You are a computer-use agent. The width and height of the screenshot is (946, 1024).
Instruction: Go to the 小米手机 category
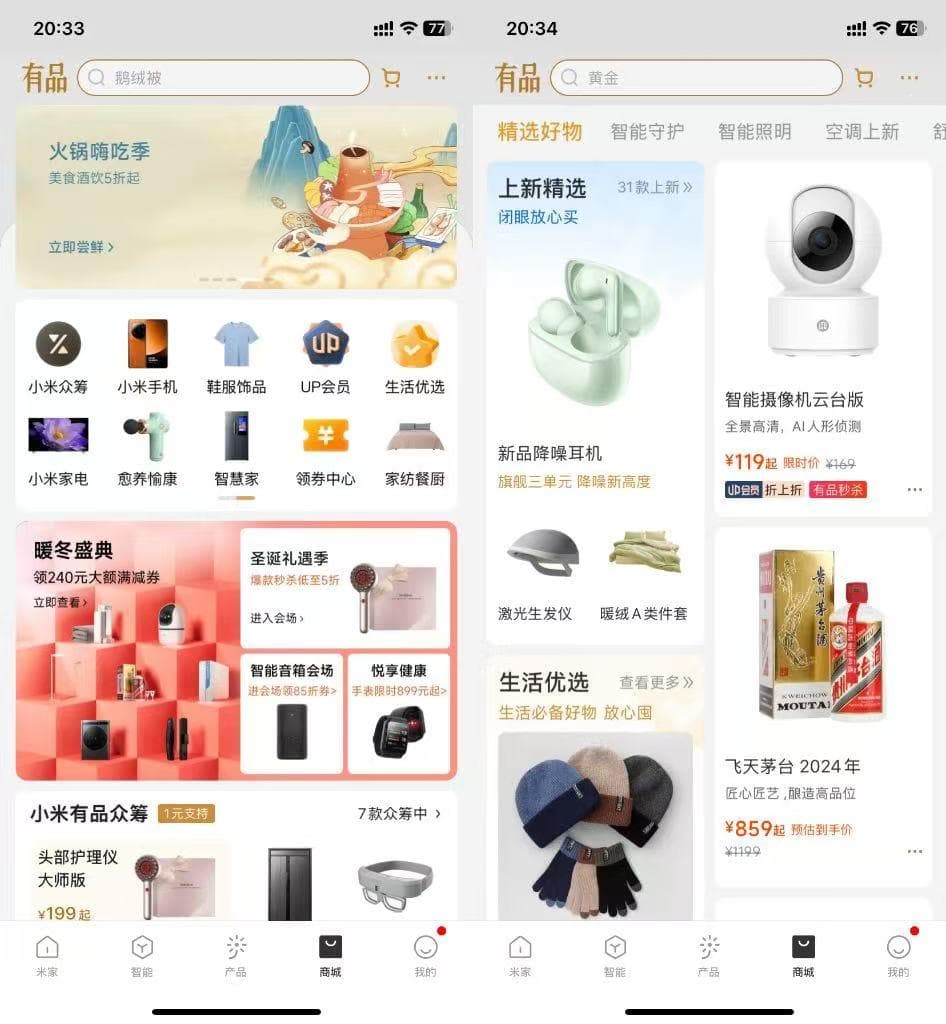[x=147, y=357]
